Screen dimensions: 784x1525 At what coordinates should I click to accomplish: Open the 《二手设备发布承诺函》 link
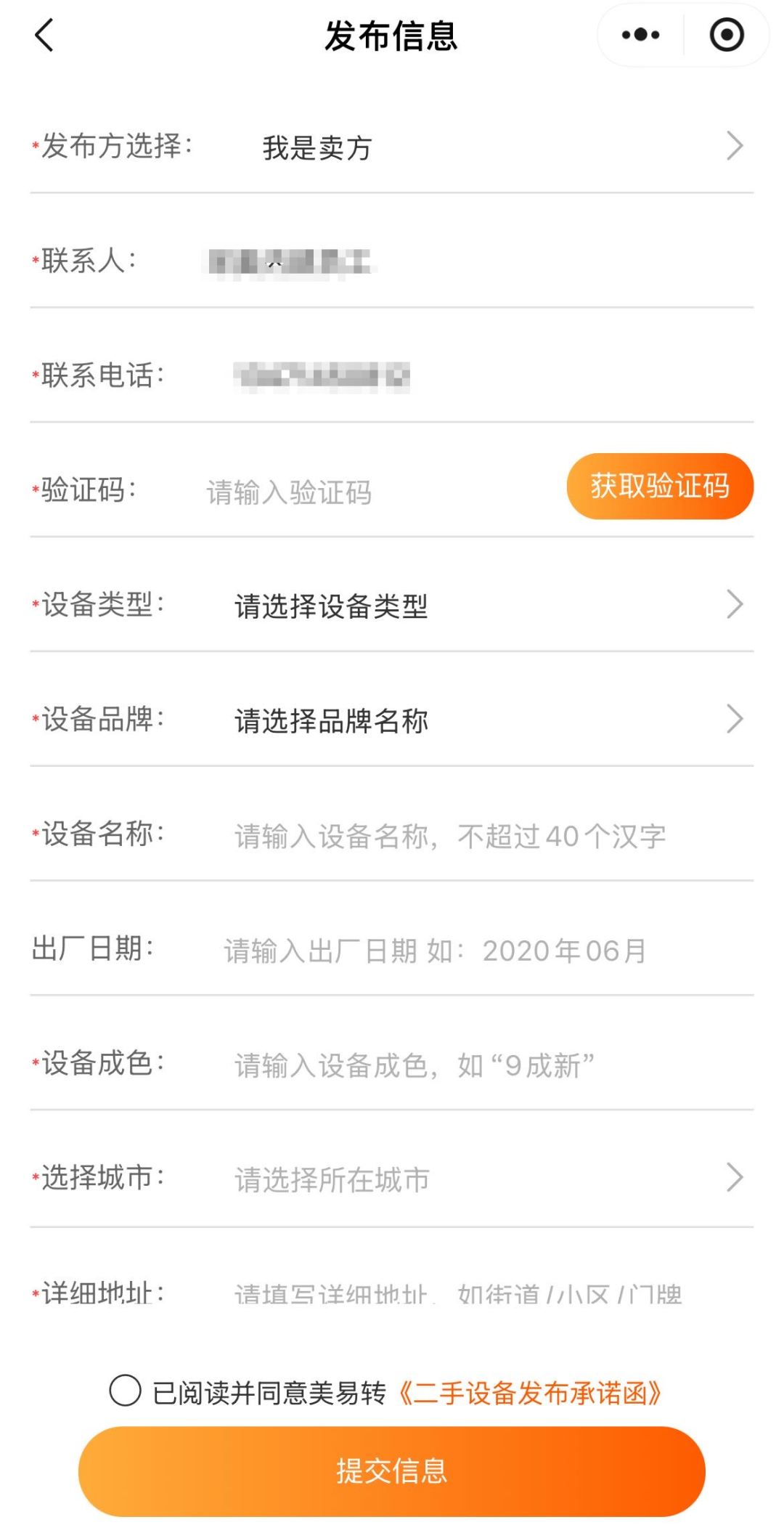530,1393
